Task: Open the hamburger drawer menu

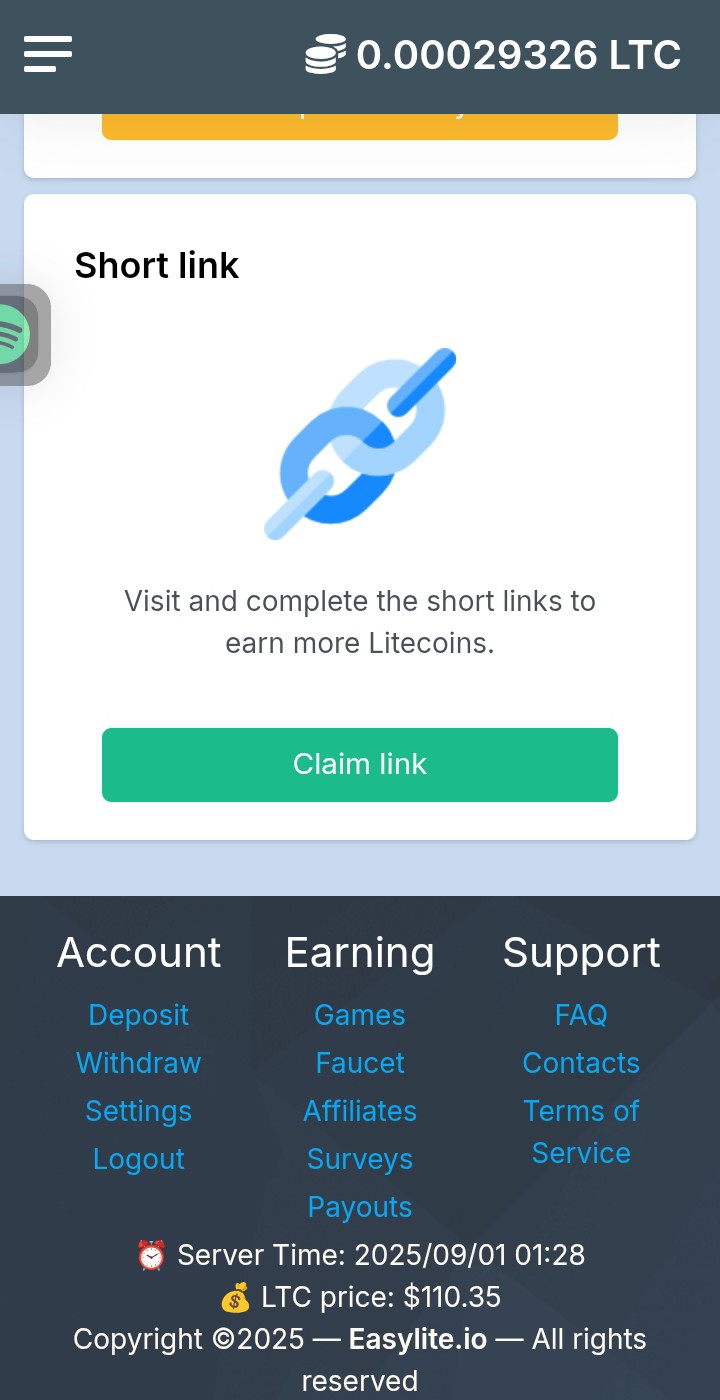Action: tap(48, 53)
